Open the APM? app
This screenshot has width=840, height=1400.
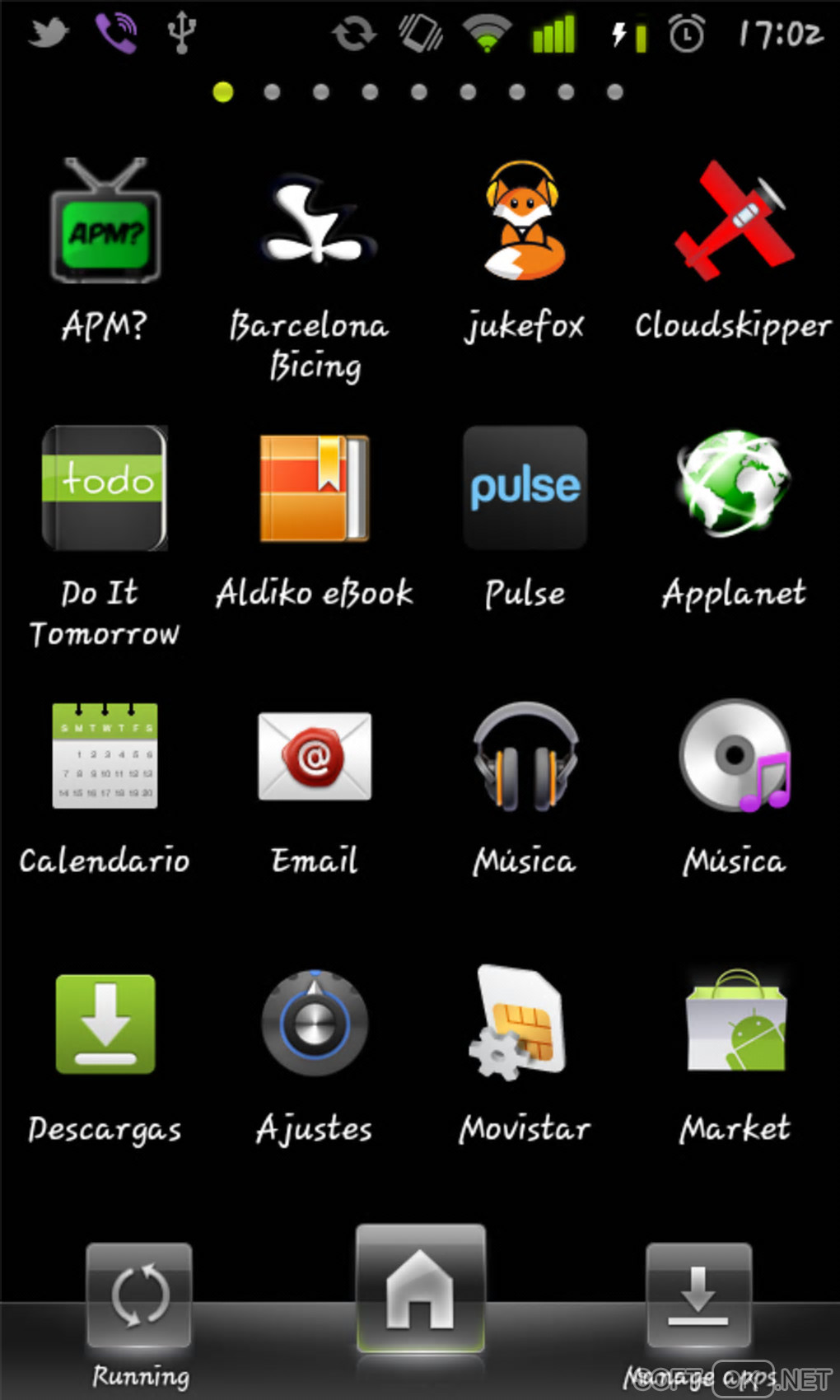[x=105, y=222]
